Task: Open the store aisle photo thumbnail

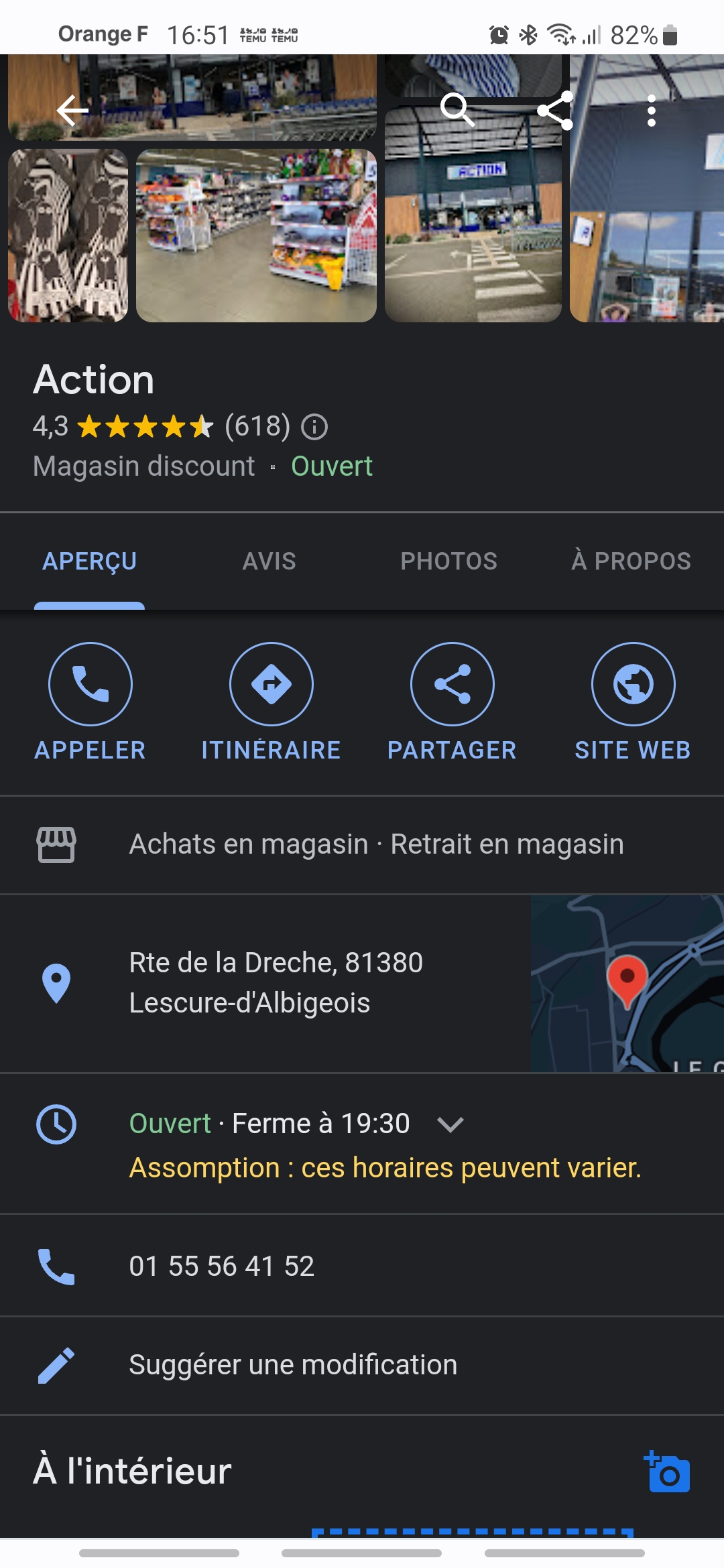Action: pos(256,235)
